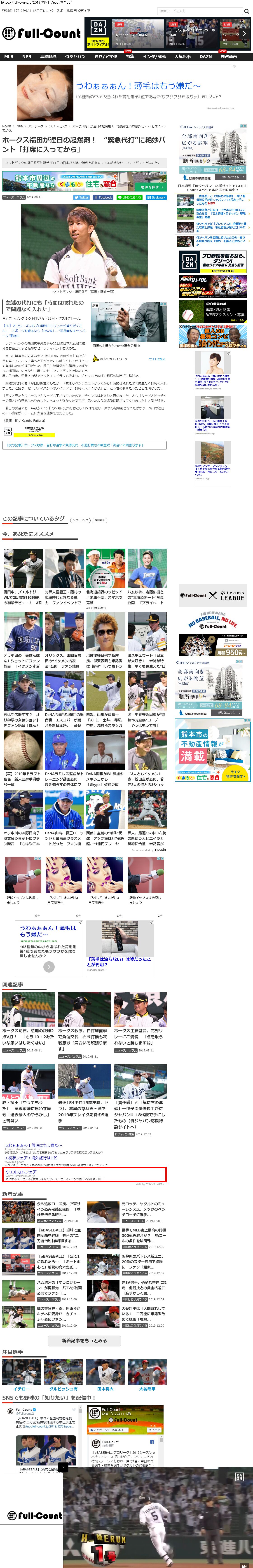Screen dimensions: 253x1568
Task: Share this article on Twitter
Action: pos(82,197)
